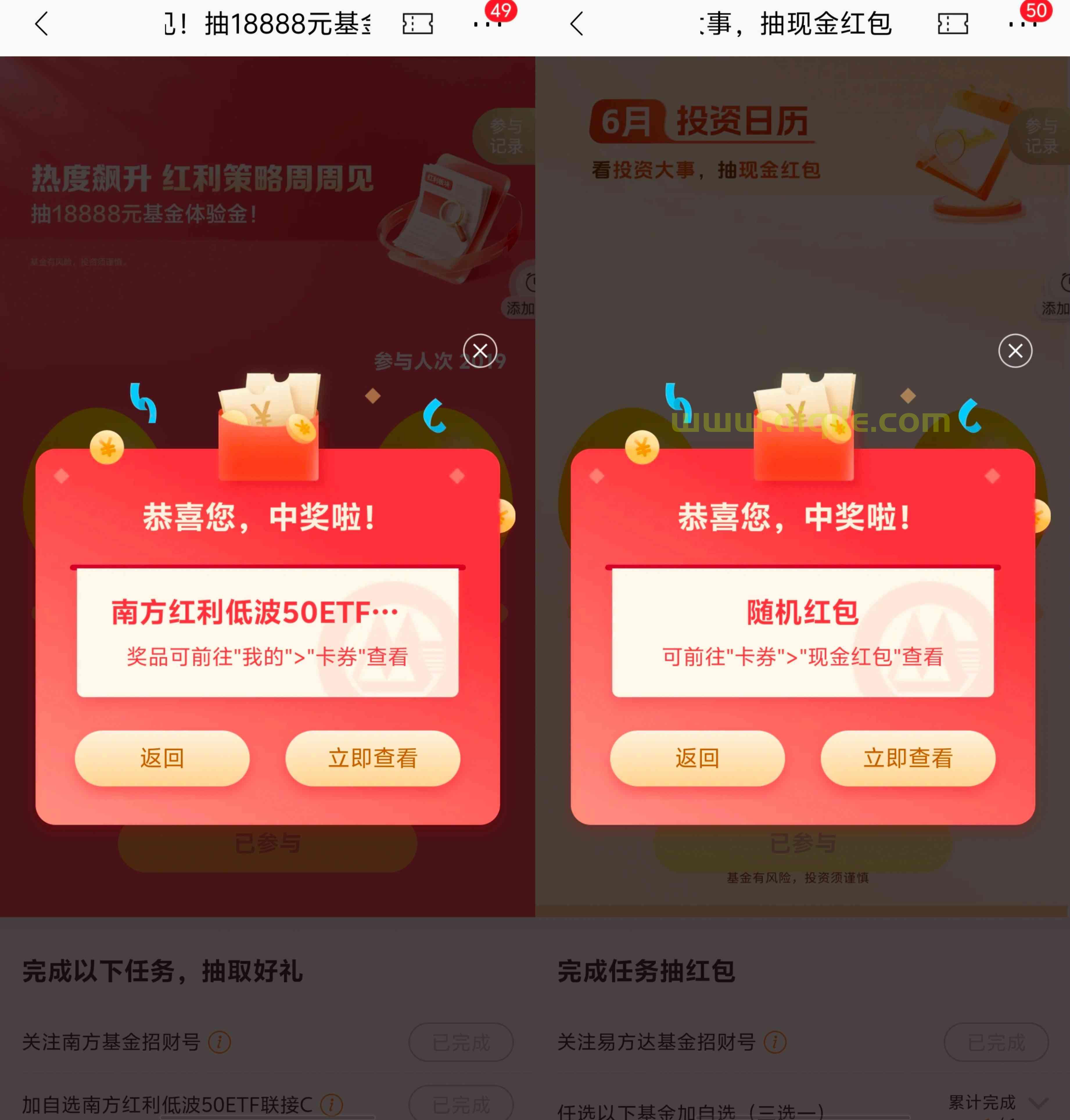Close the 南方红利低波50ETF prize dialog

pos(480,351)
